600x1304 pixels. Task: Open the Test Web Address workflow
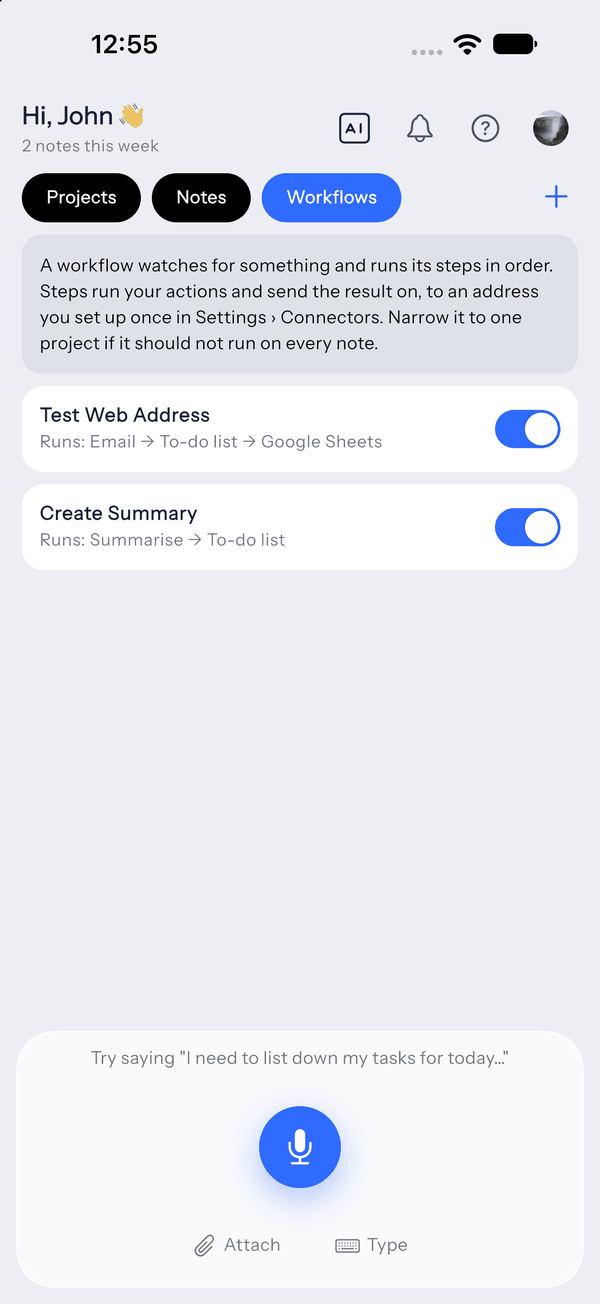[300, 429]
